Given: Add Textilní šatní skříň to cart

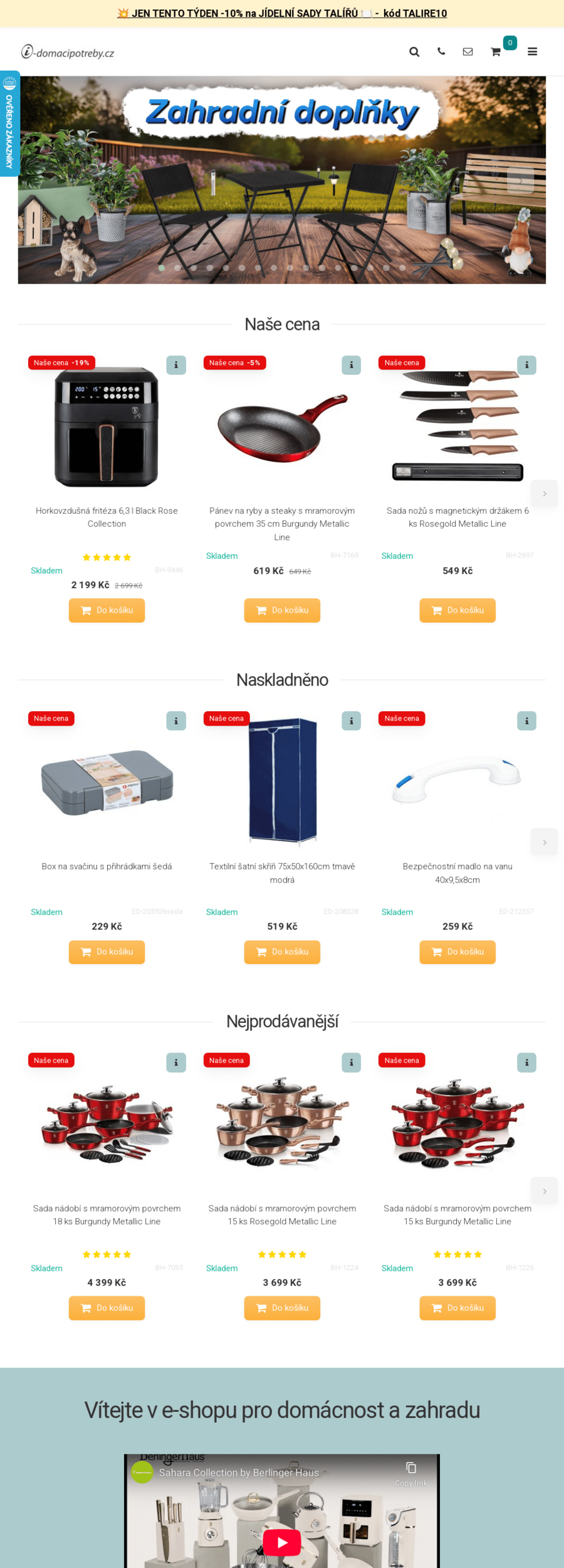Looking at the screenshot, I should 282,952.
